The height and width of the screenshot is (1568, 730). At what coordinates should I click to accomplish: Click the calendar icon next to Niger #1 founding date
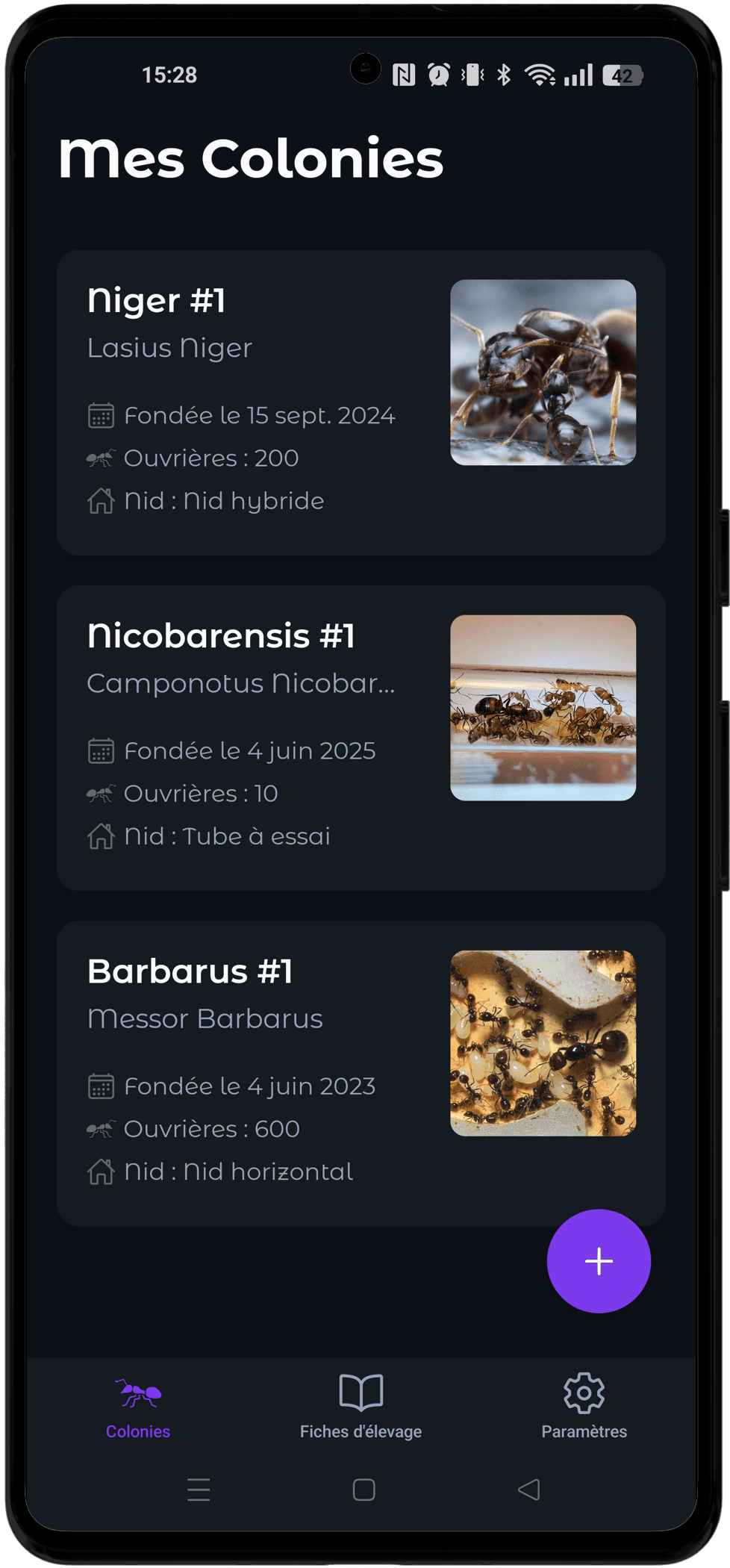[x=102, y=415]
